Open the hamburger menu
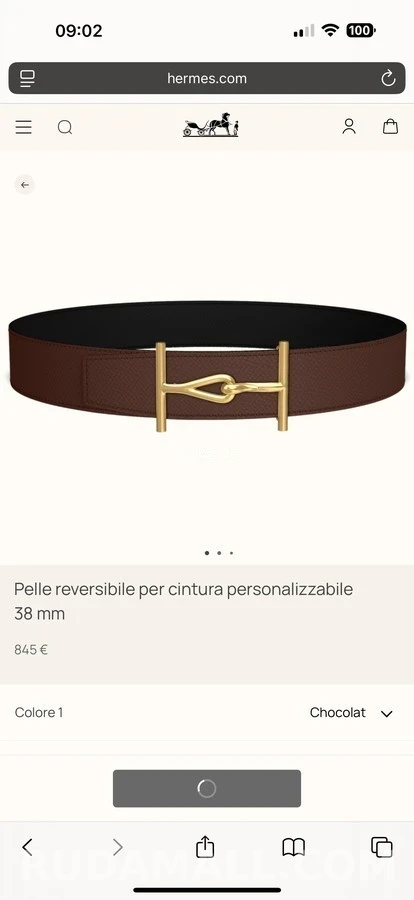414x900 pixels. (24, 127)
